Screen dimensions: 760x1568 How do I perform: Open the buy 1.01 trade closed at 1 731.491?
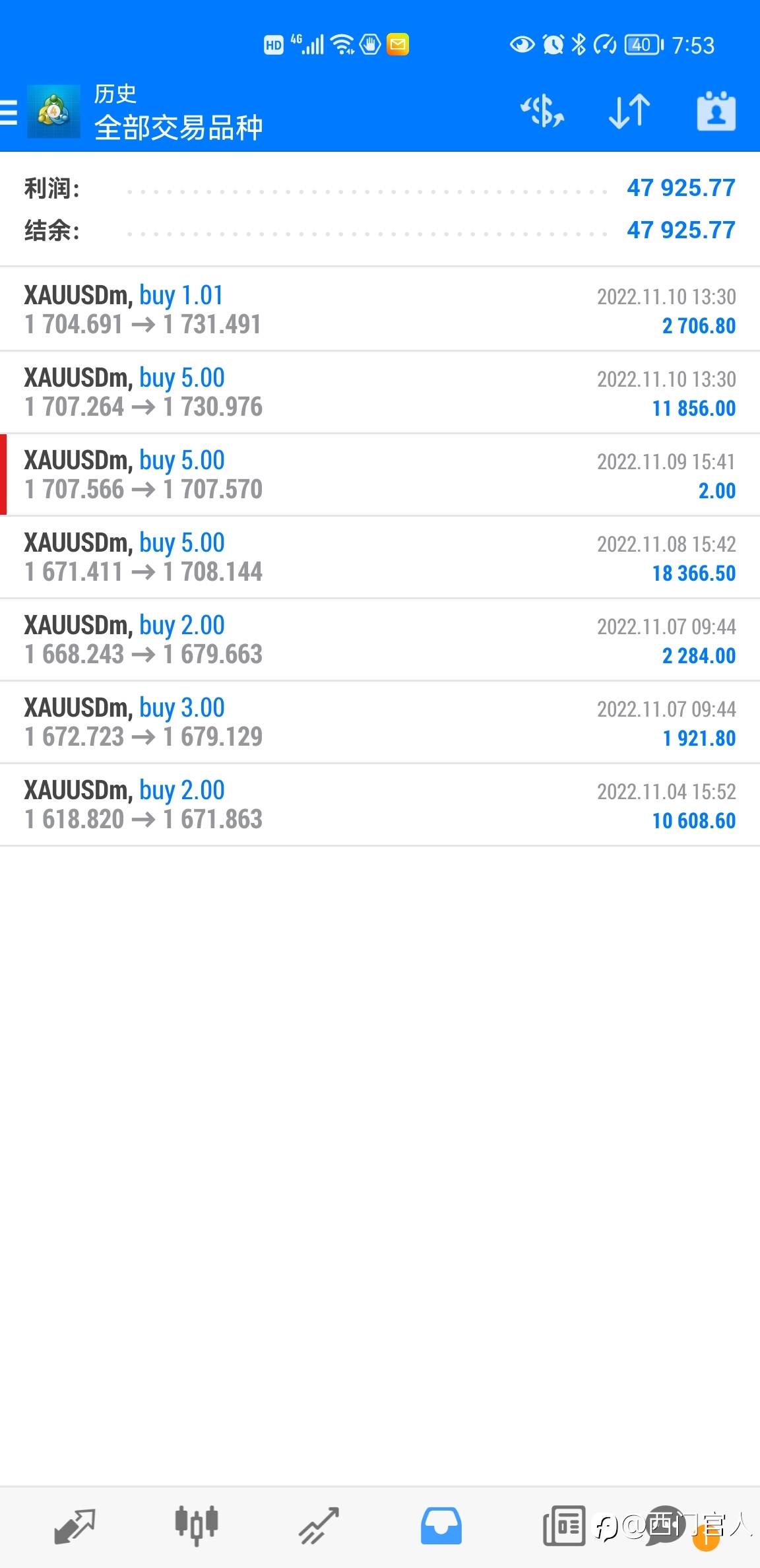click(380, 310)
